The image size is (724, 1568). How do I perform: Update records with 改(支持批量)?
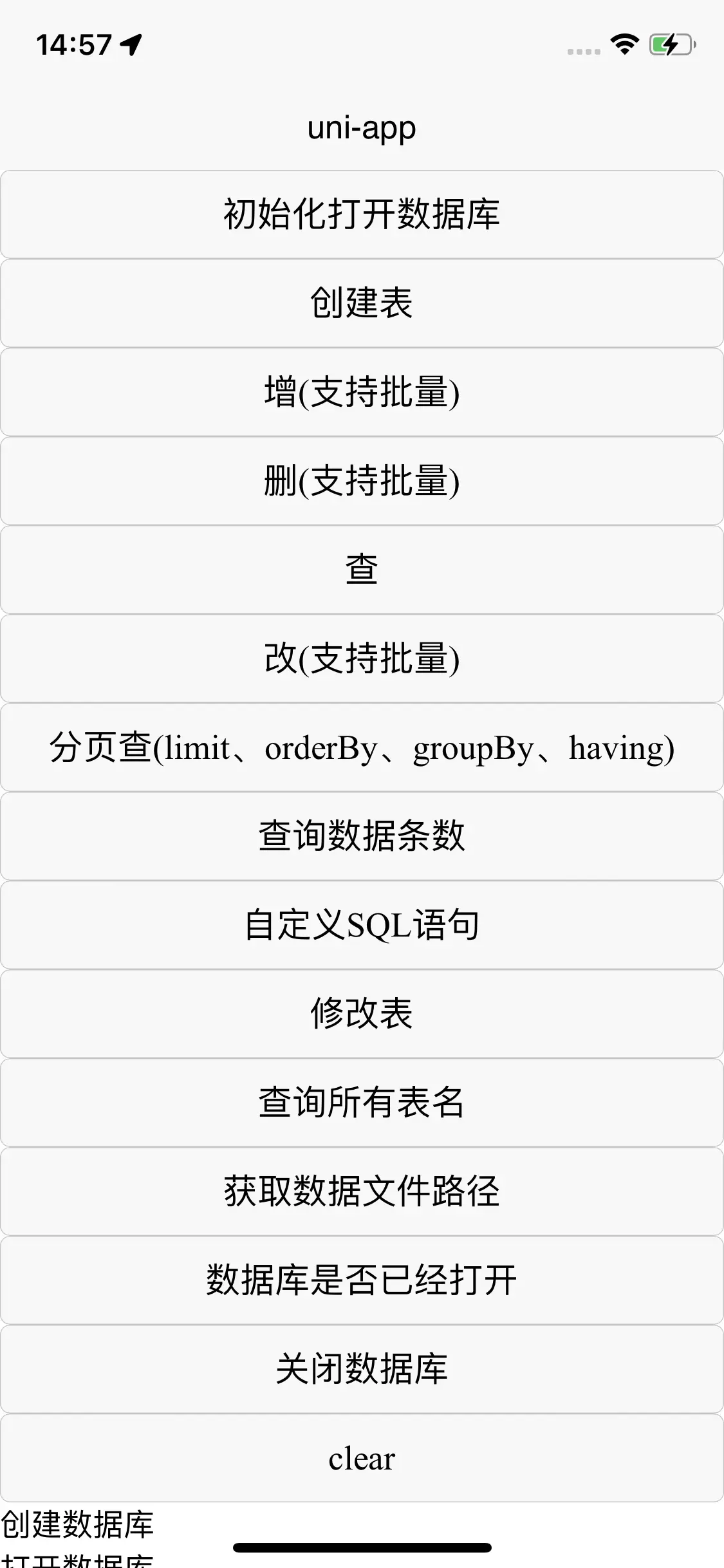362,658
